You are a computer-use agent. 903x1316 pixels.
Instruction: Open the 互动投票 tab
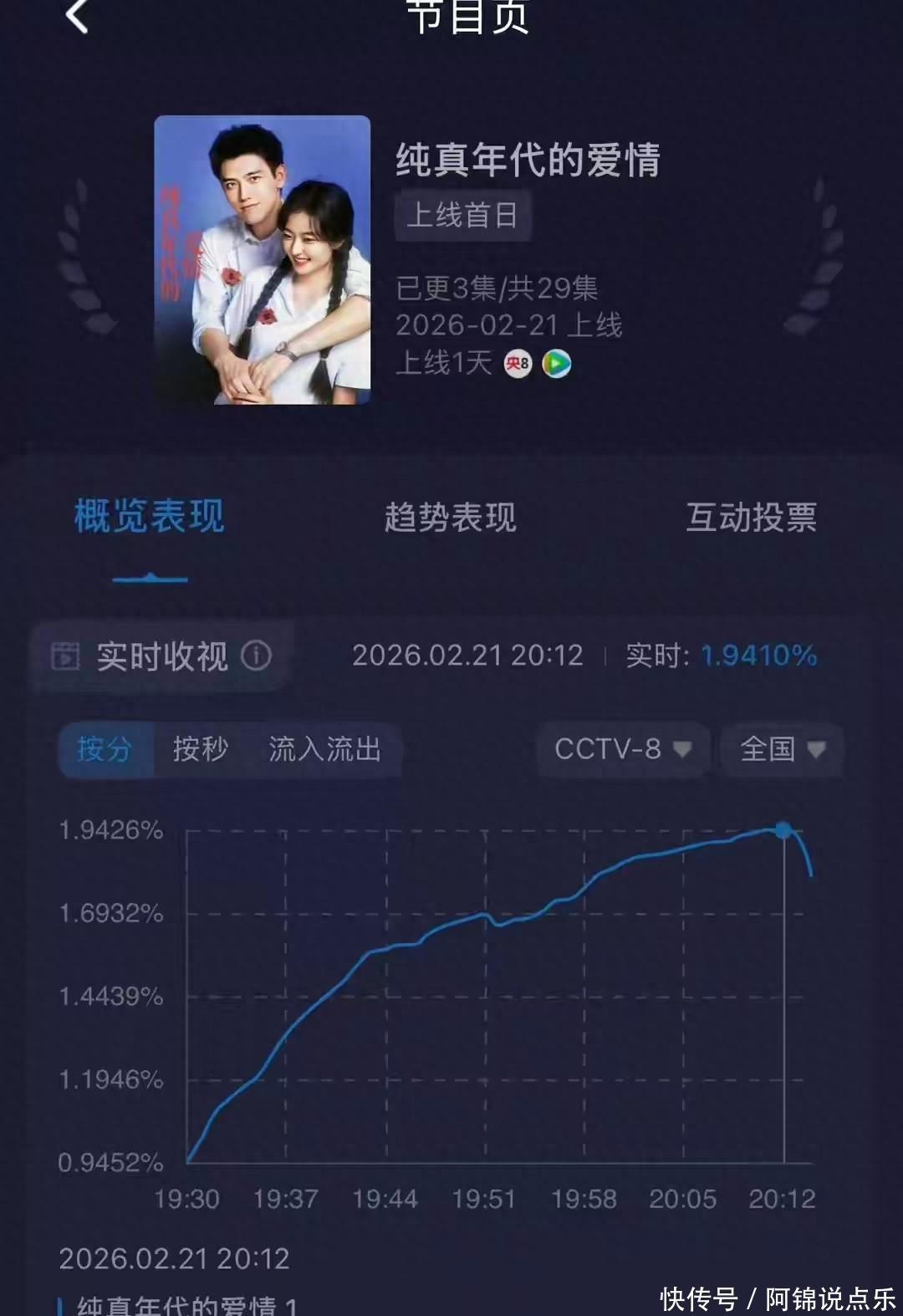pyautogui.click(x=751, y=518)
